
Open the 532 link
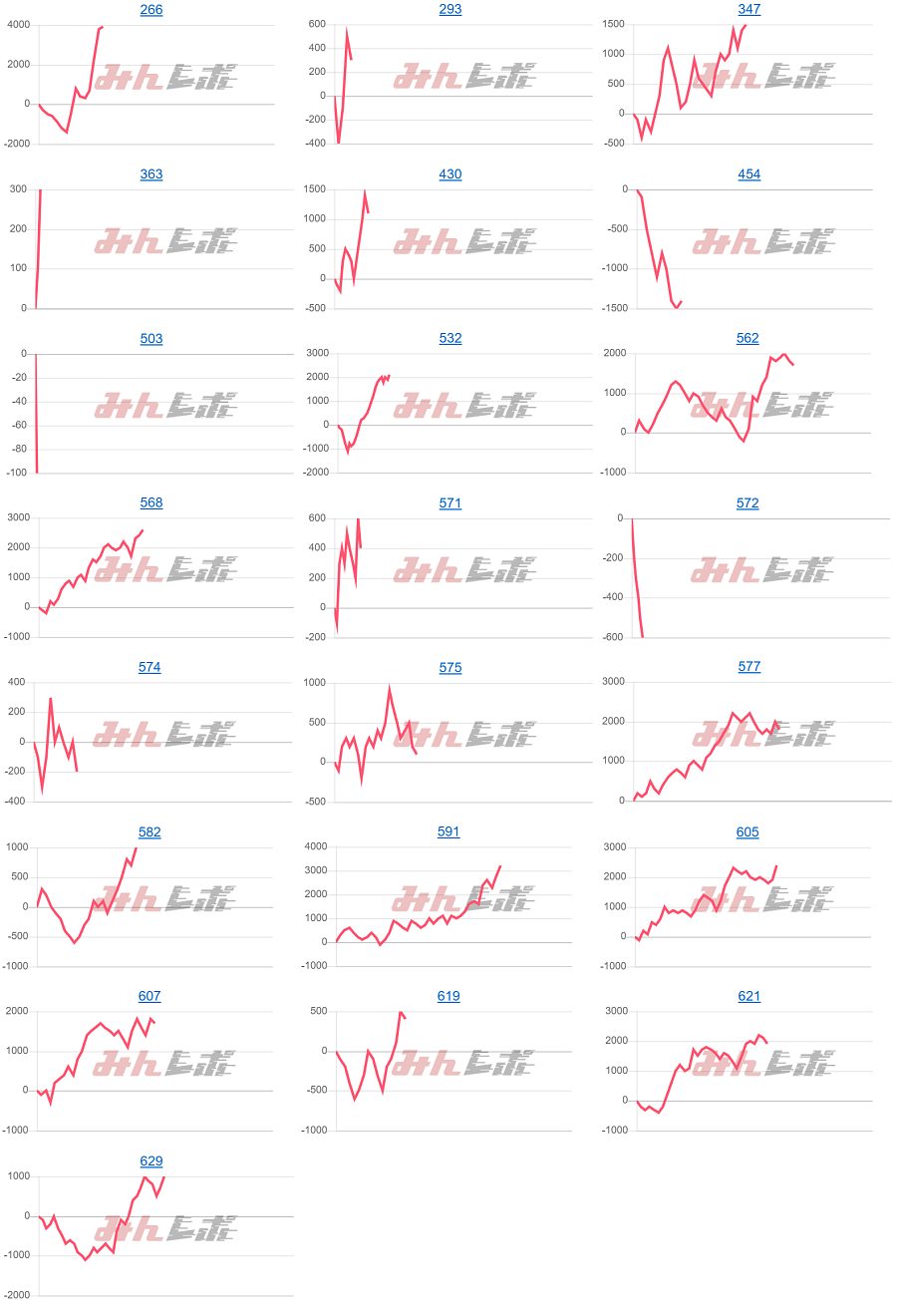click(x=450, y=339)
